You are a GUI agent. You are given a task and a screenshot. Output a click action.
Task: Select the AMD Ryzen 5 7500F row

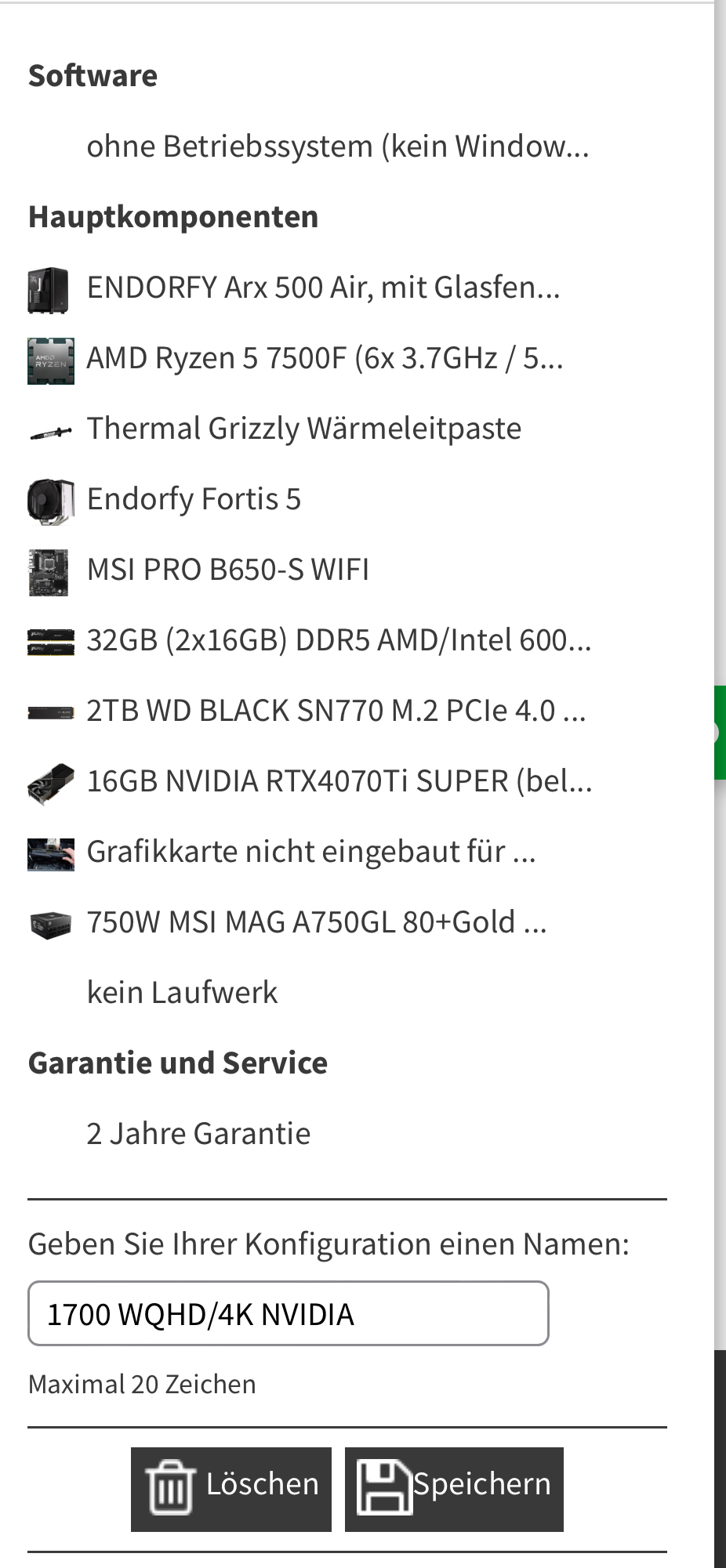325,358
